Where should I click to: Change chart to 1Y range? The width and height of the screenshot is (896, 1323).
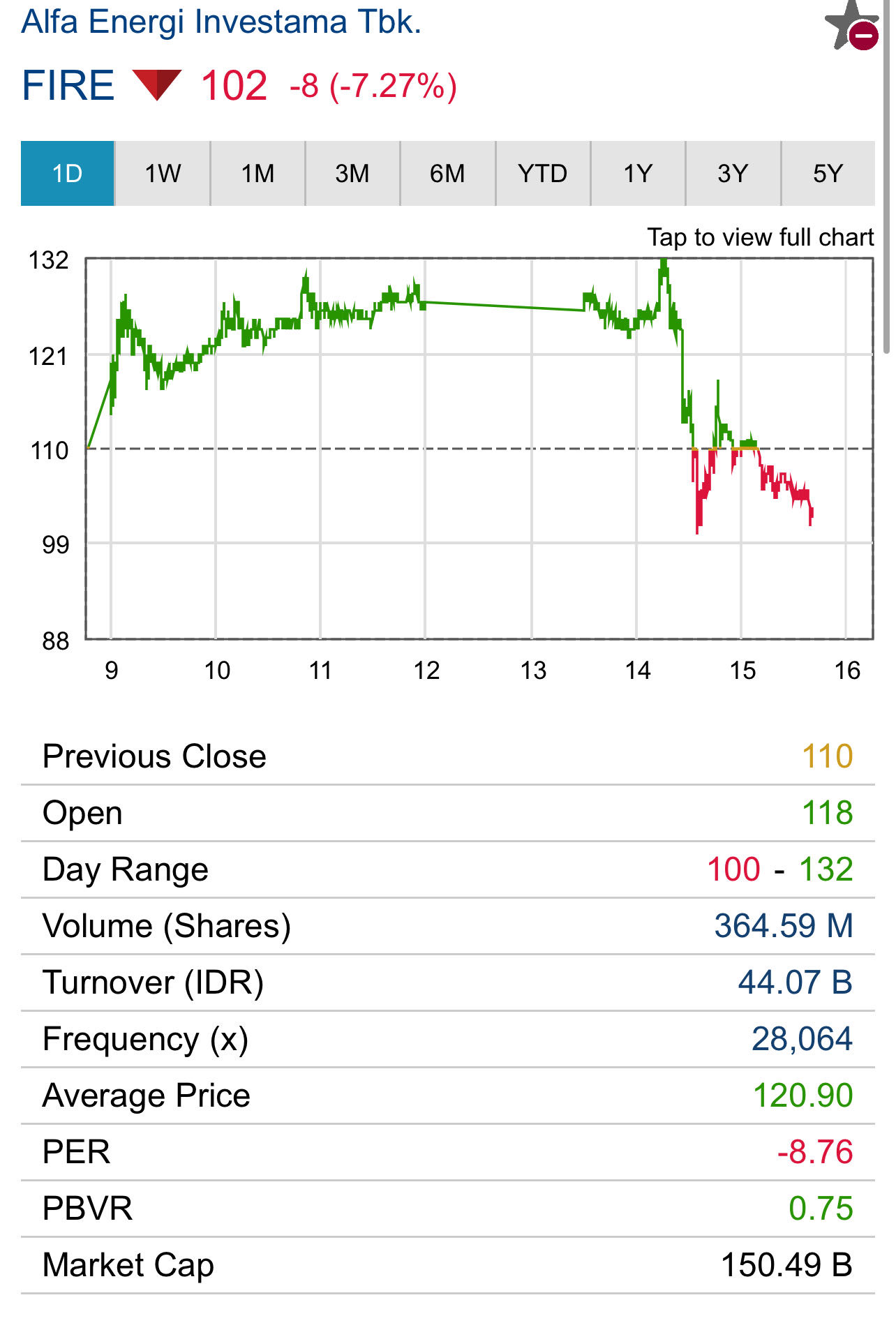pos(638,173)
